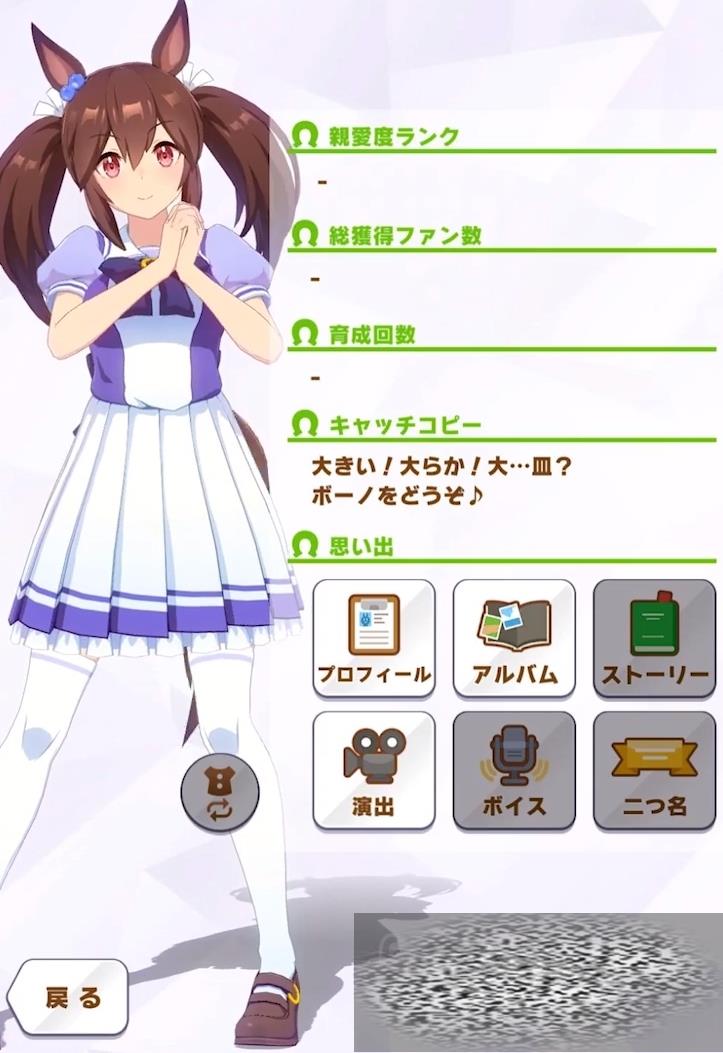Open the アルバム album
The height and width of the screenshot is (1053, 723).
tap(514, 638)
